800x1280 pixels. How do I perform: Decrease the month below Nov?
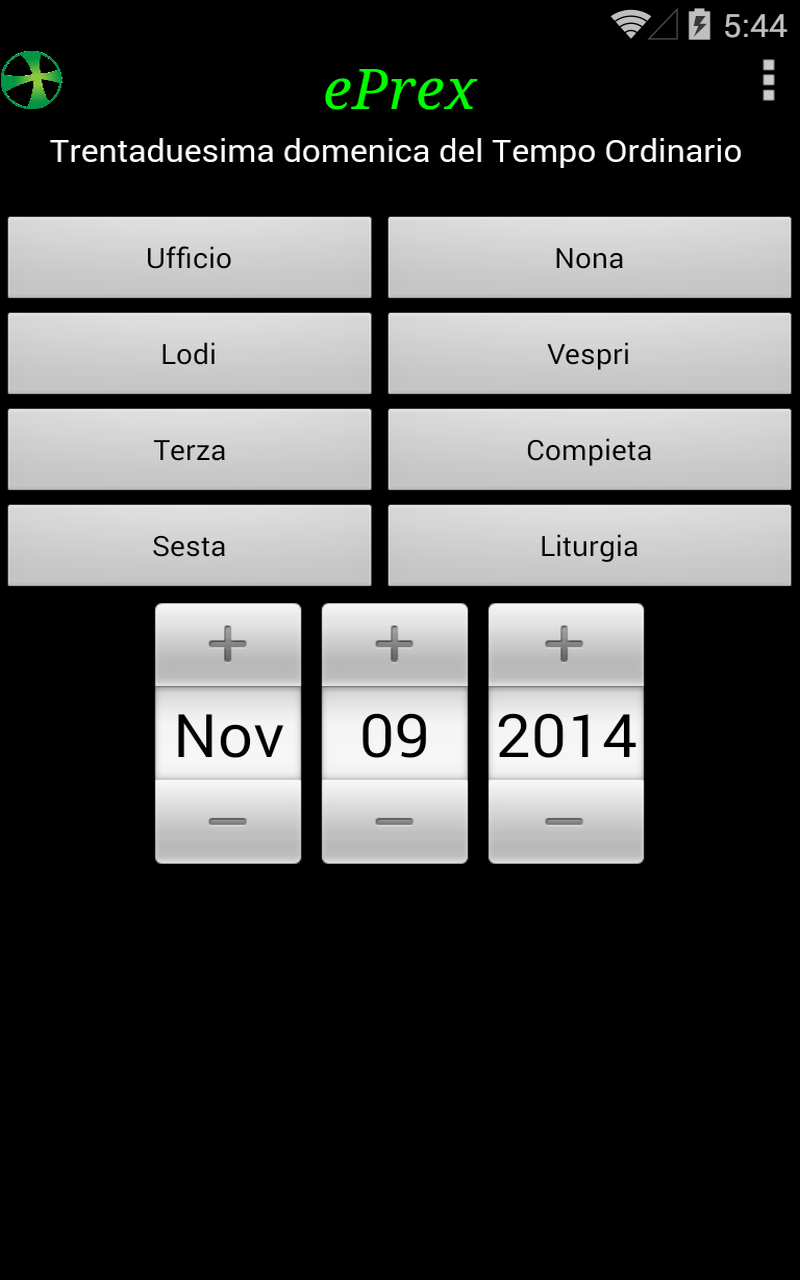tap(228, 822)
